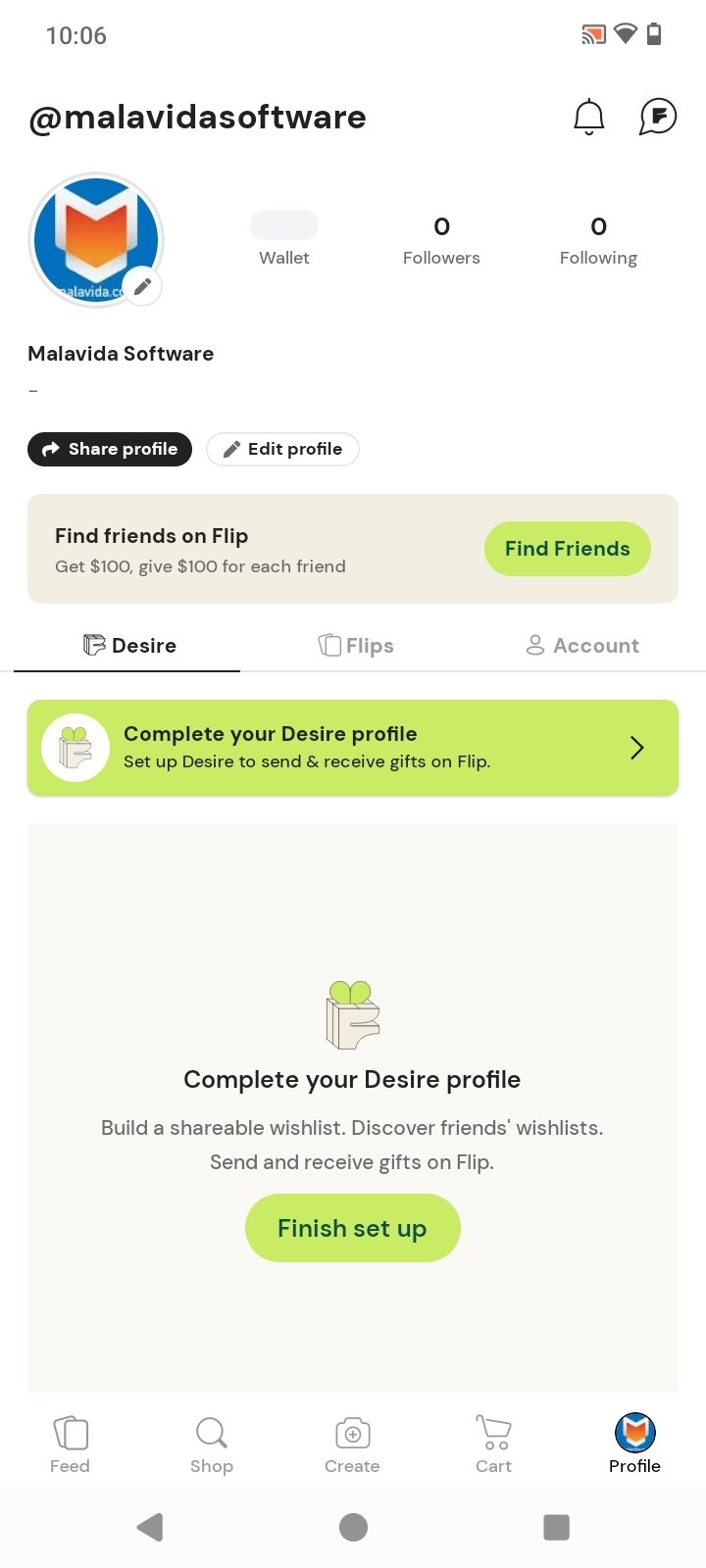View the Followers list
Screen dimensions: 706x1568
pyautogui.click(x=441, y=240)
